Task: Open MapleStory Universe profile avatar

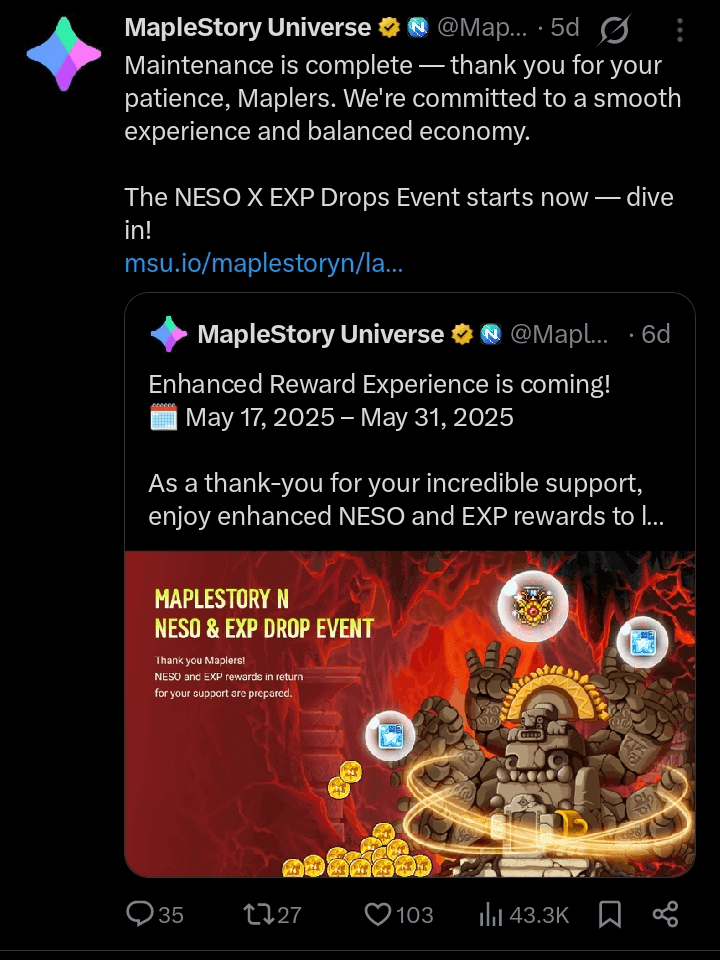Action: (64, 55)
